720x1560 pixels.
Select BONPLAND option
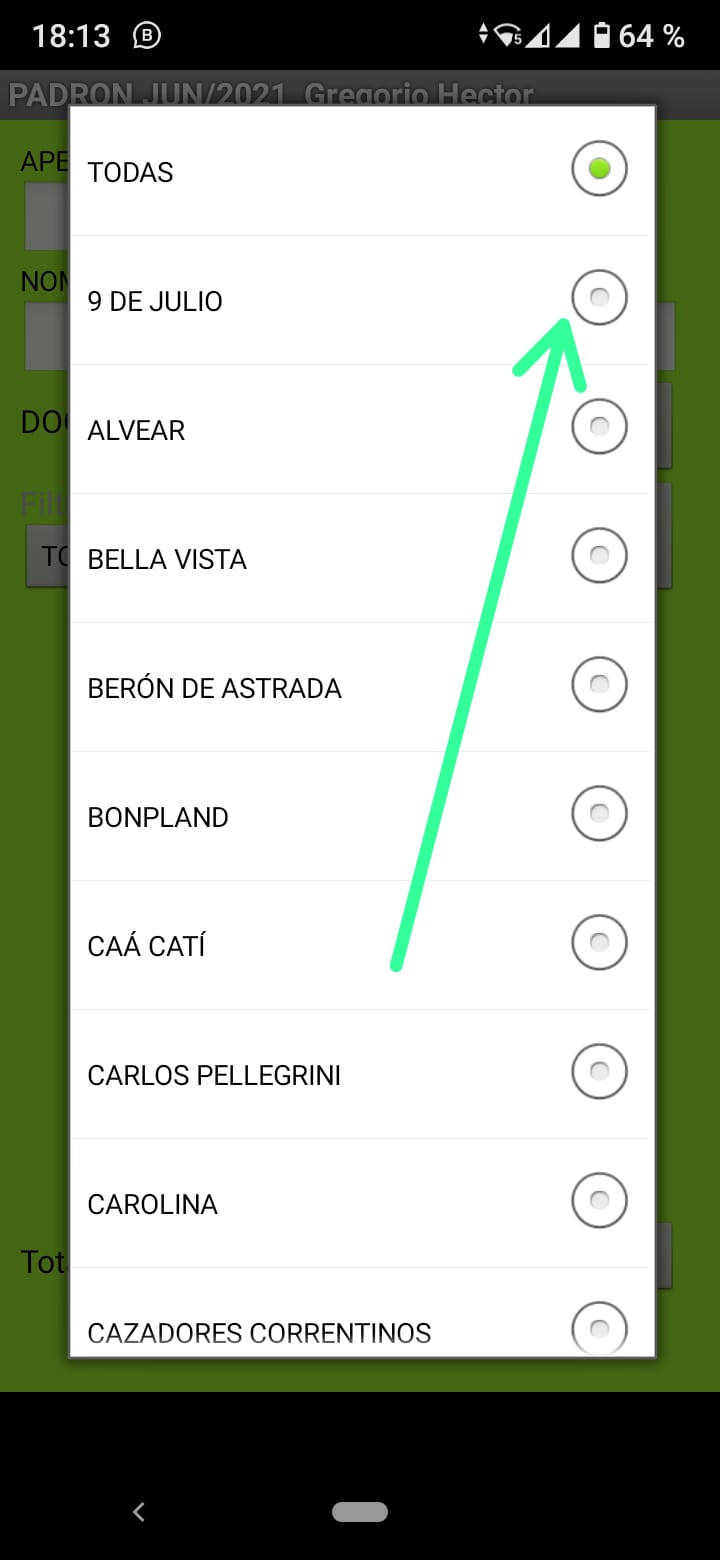[x=360, y=816]
